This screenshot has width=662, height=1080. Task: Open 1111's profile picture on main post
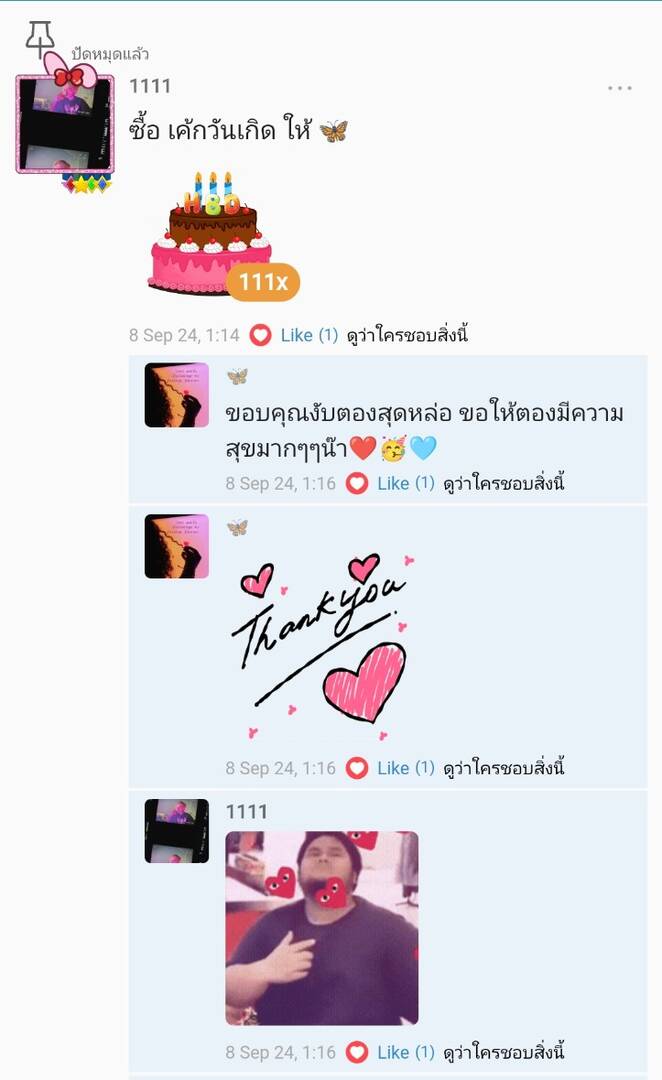tap(64, 125)
